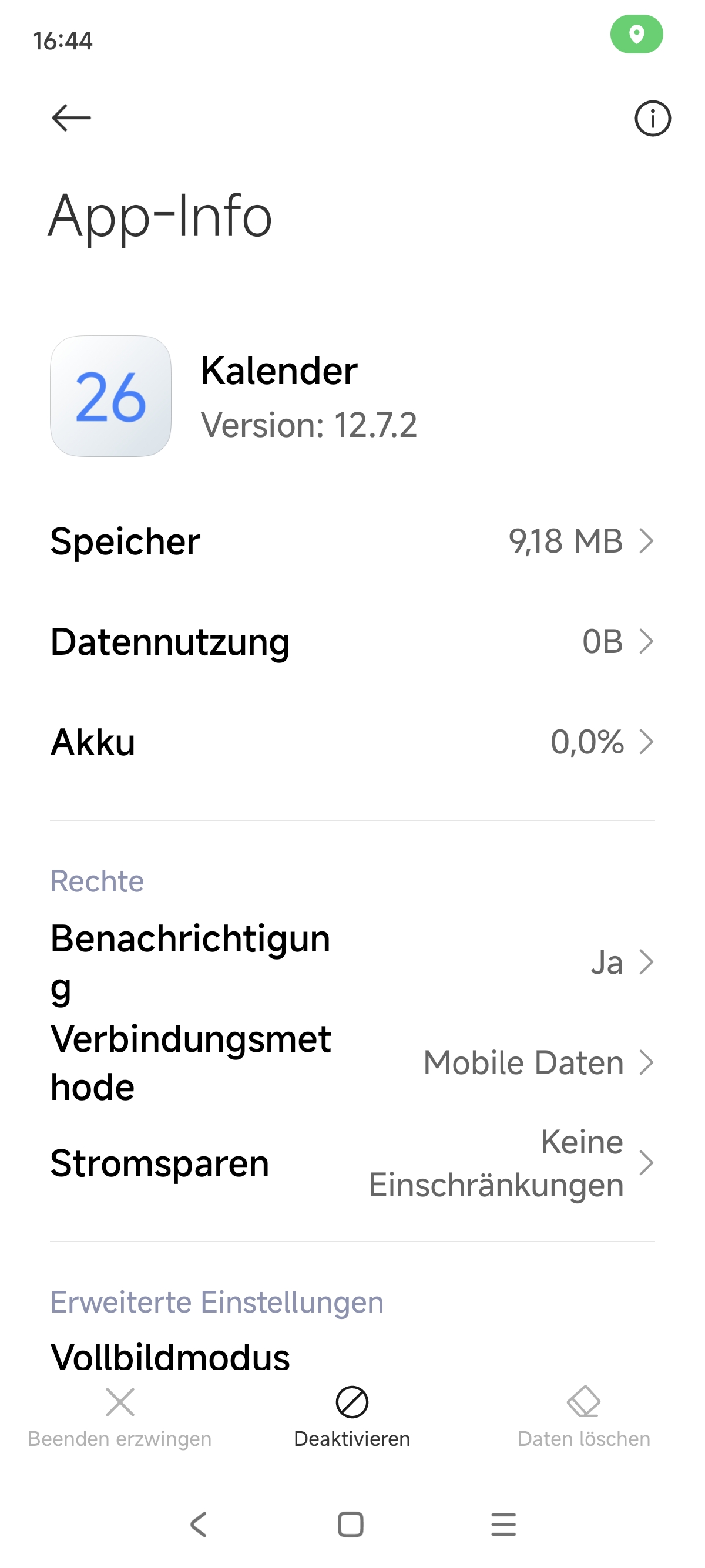Screen dimensions: 705x1568
Task: Tap Deaktivieren to disable Kalender
Action: (352, 1418)
